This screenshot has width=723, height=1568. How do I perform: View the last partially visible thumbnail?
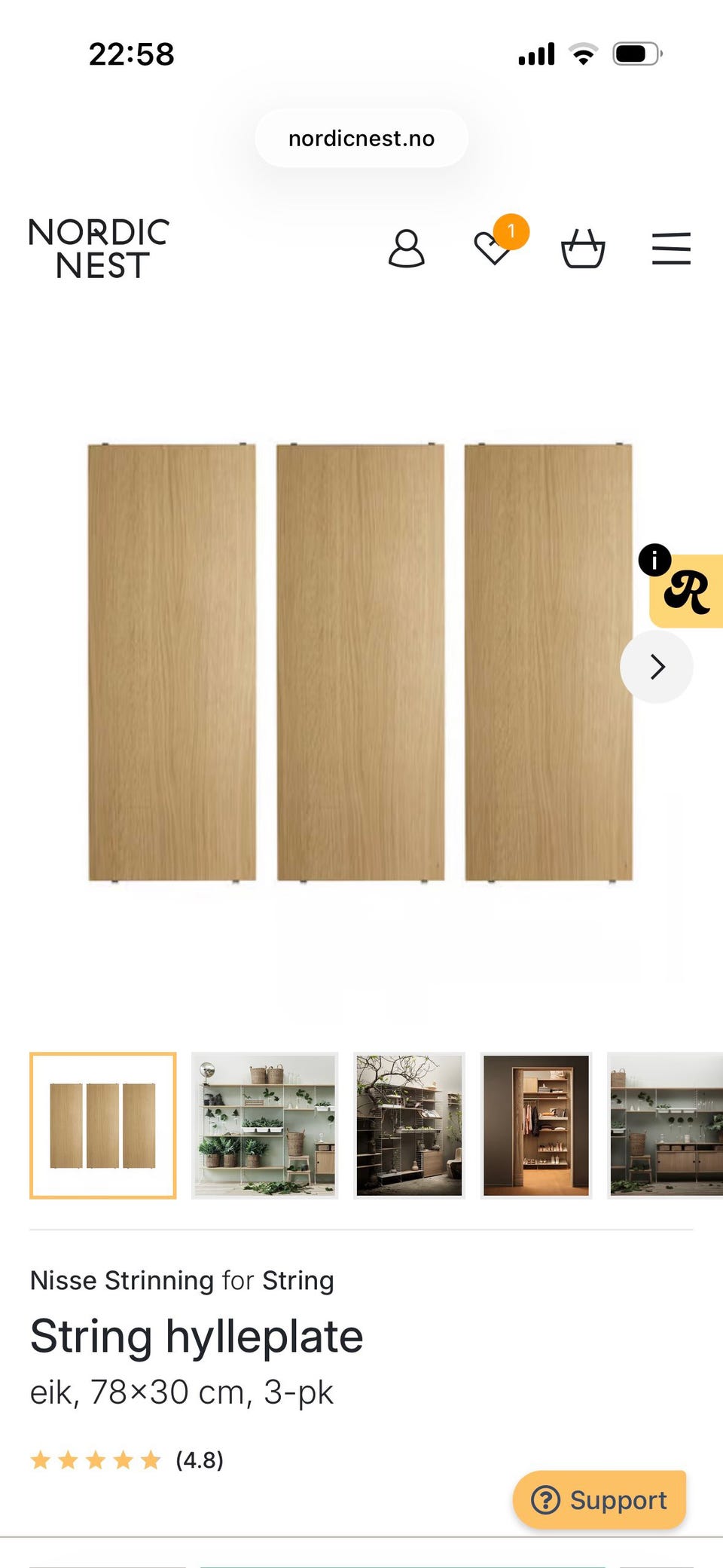[x=665, y=1126]
